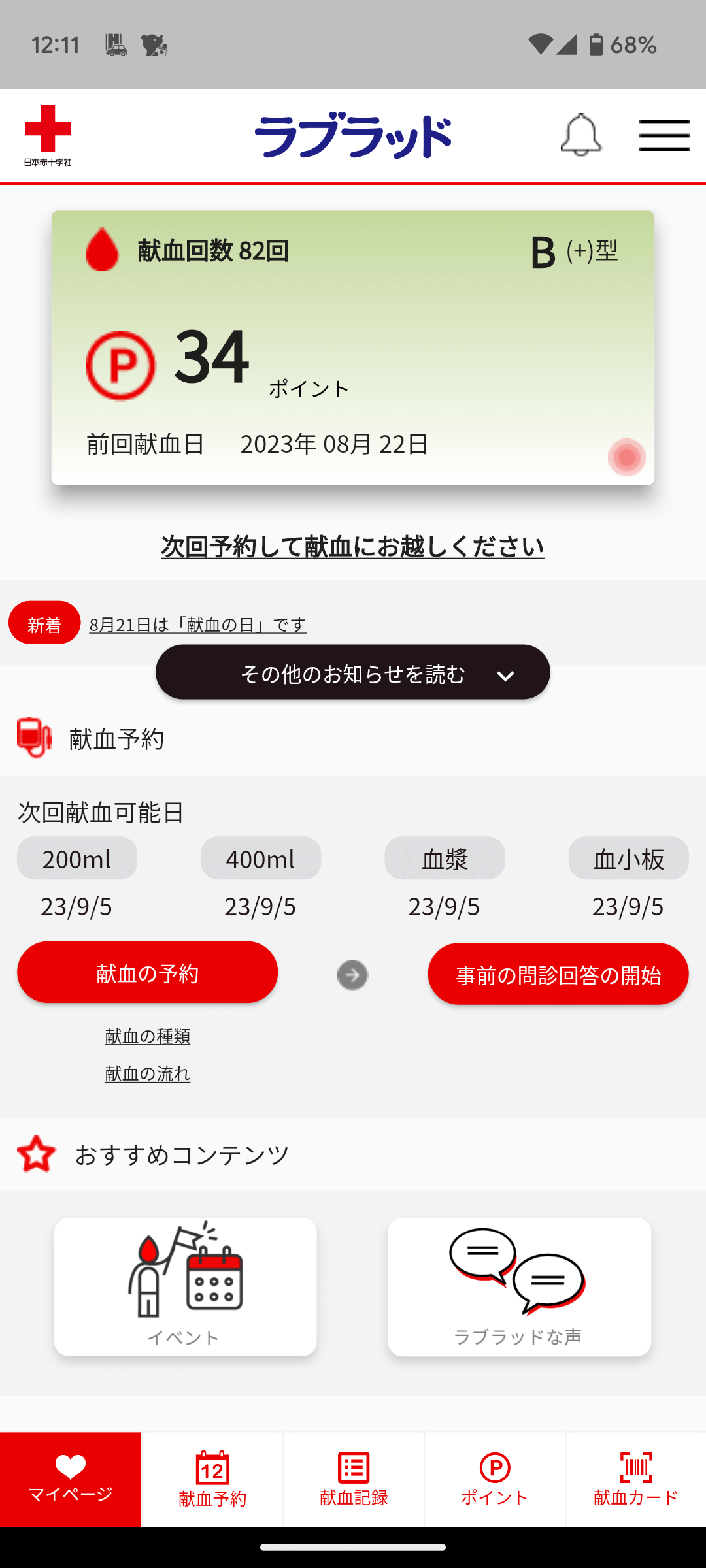Open the donor card with 34 points

353,348
